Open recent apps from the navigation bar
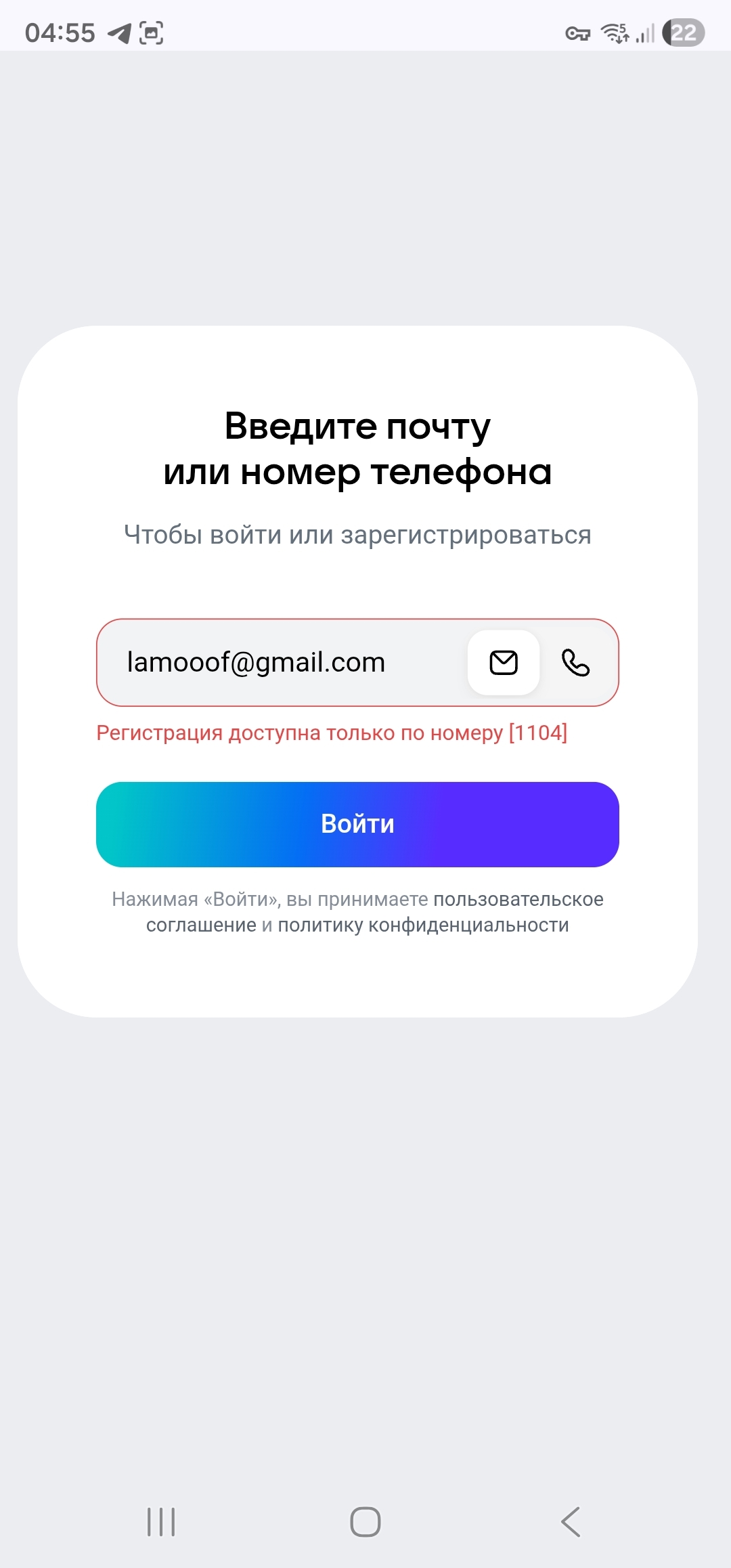 coord(161,1522)
